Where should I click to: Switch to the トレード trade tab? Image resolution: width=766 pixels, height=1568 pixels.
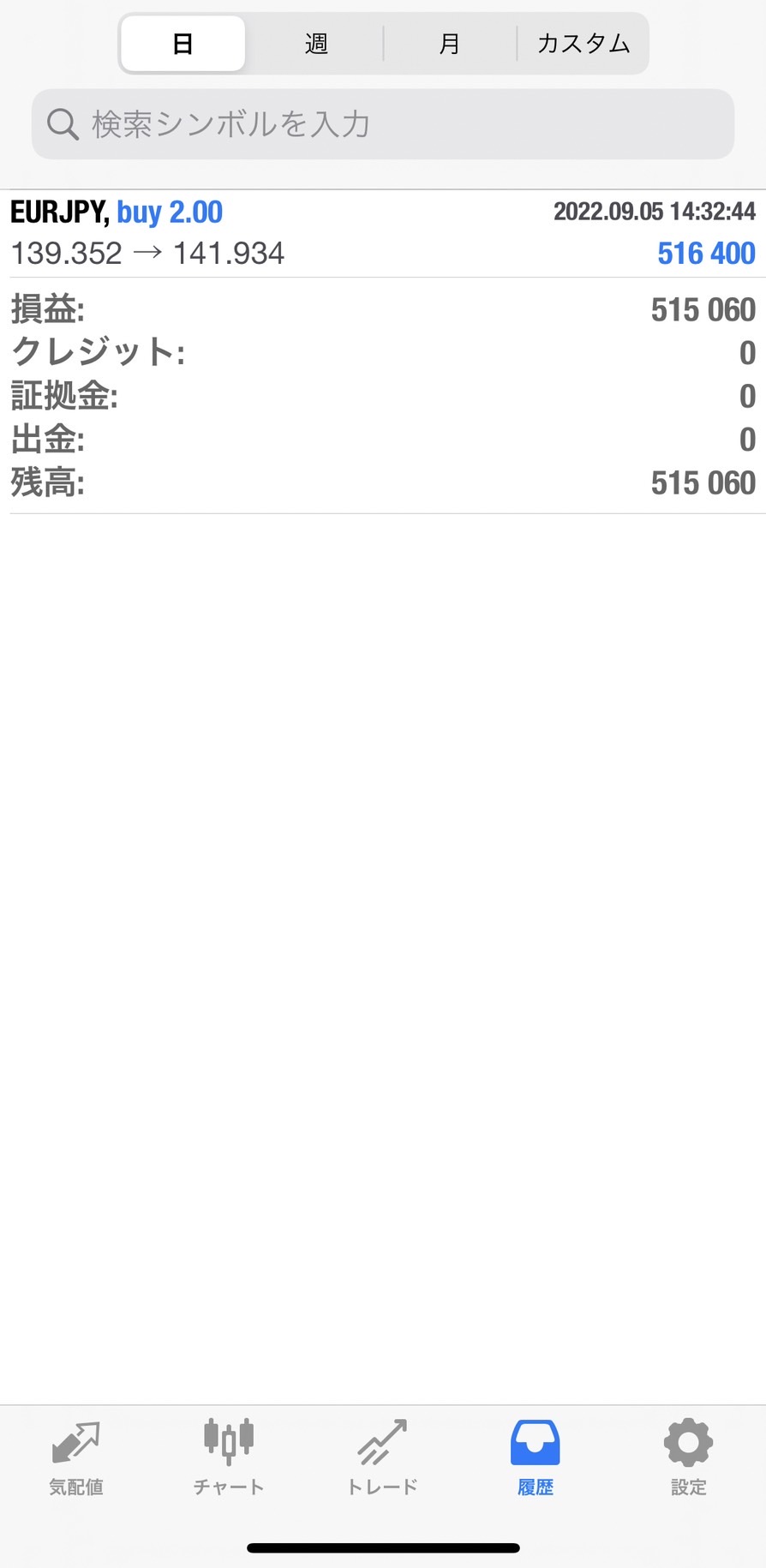tap(382, 1458)
